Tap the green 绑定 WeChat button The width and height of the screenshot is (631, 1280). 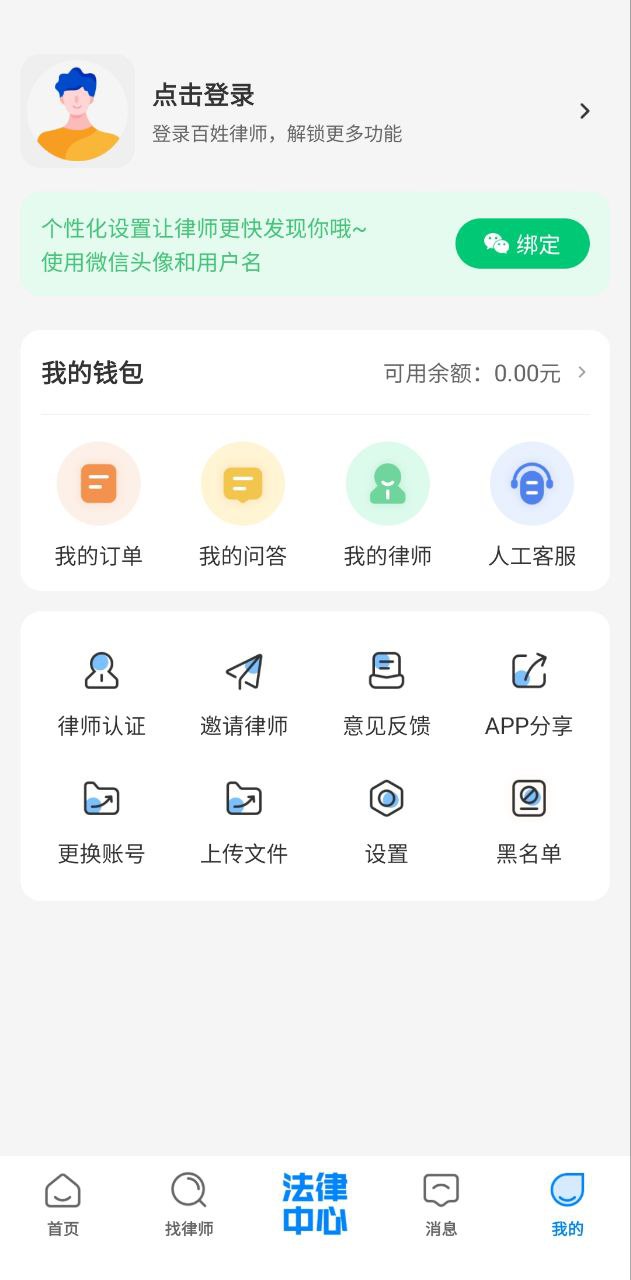tap(522, 244)
